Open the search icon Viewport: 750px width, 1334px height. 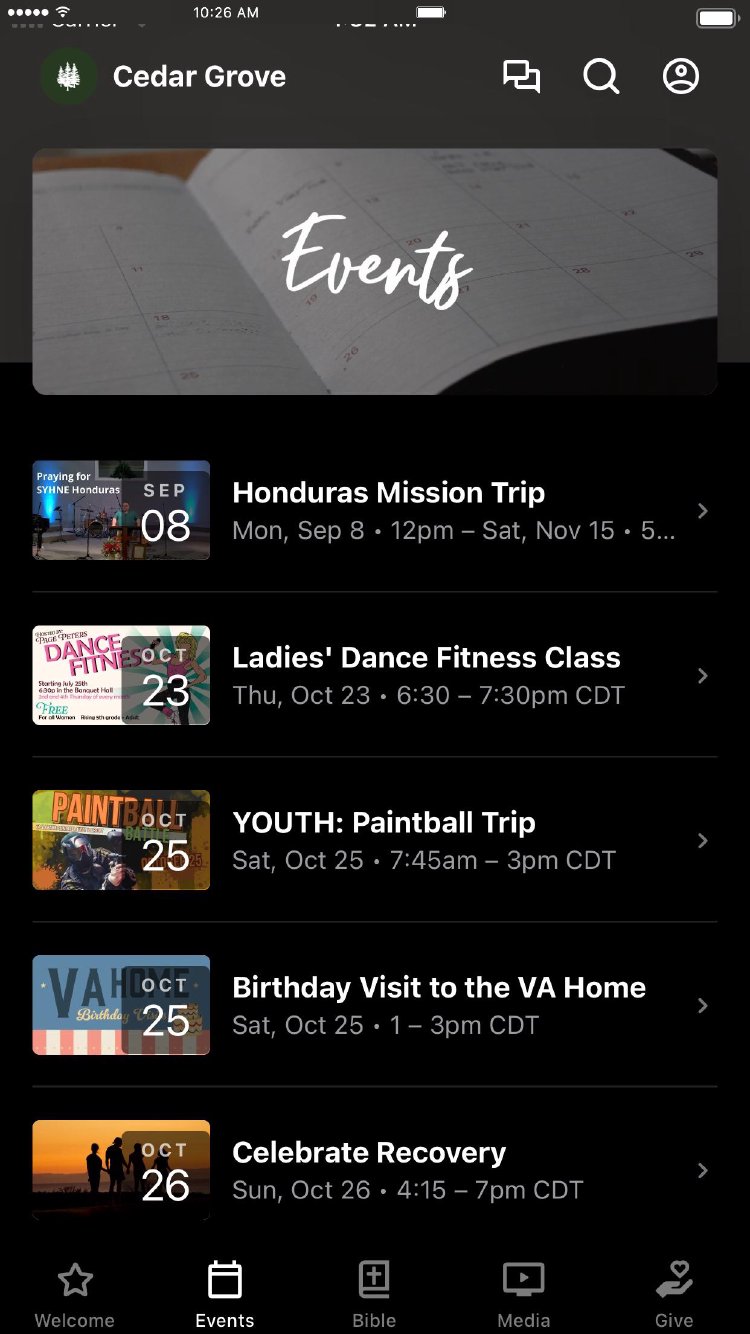[x=601, y=77]
